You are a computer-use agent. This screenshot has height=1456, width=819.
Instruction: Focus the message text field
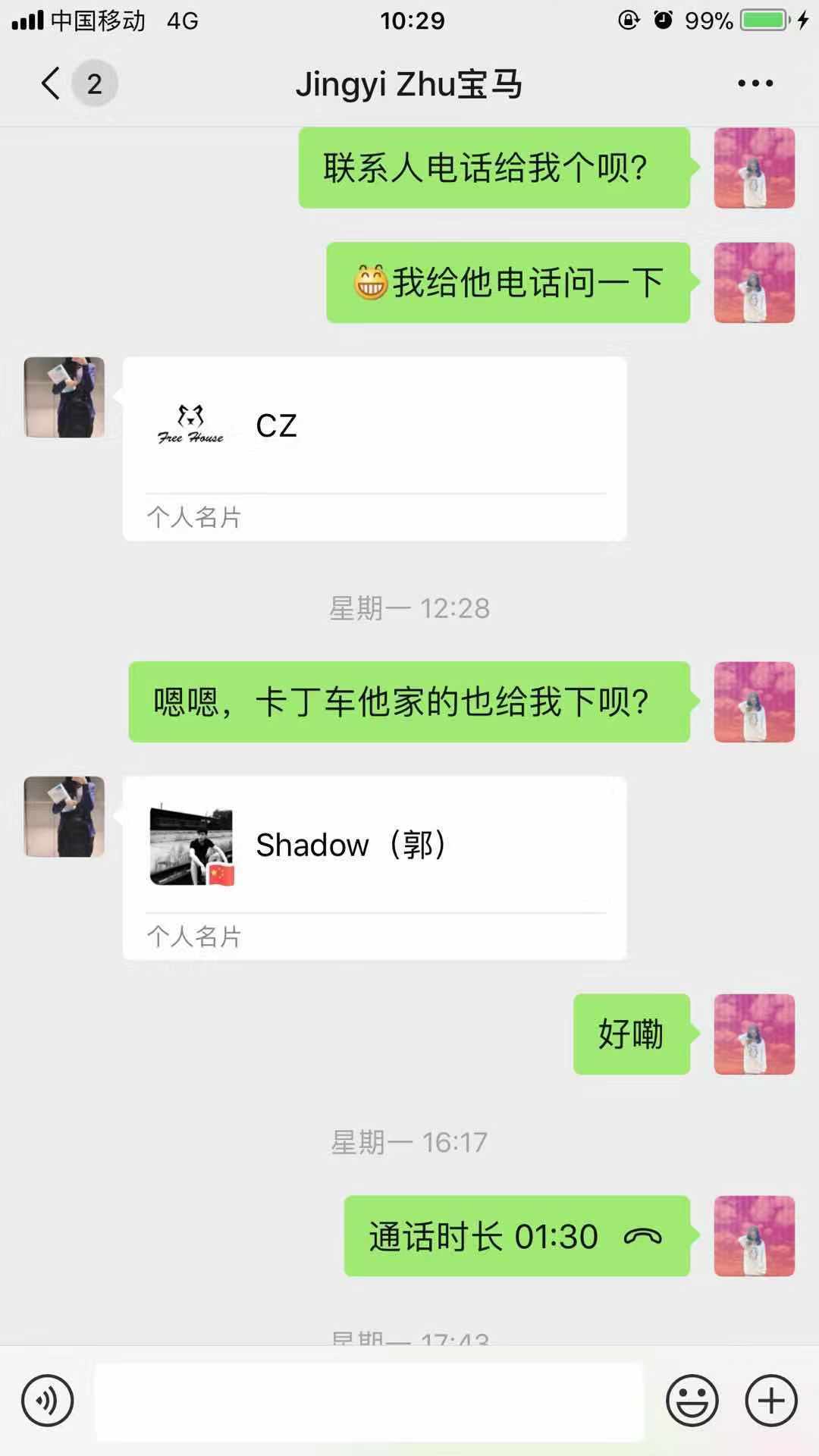(x=369, y=1401)
